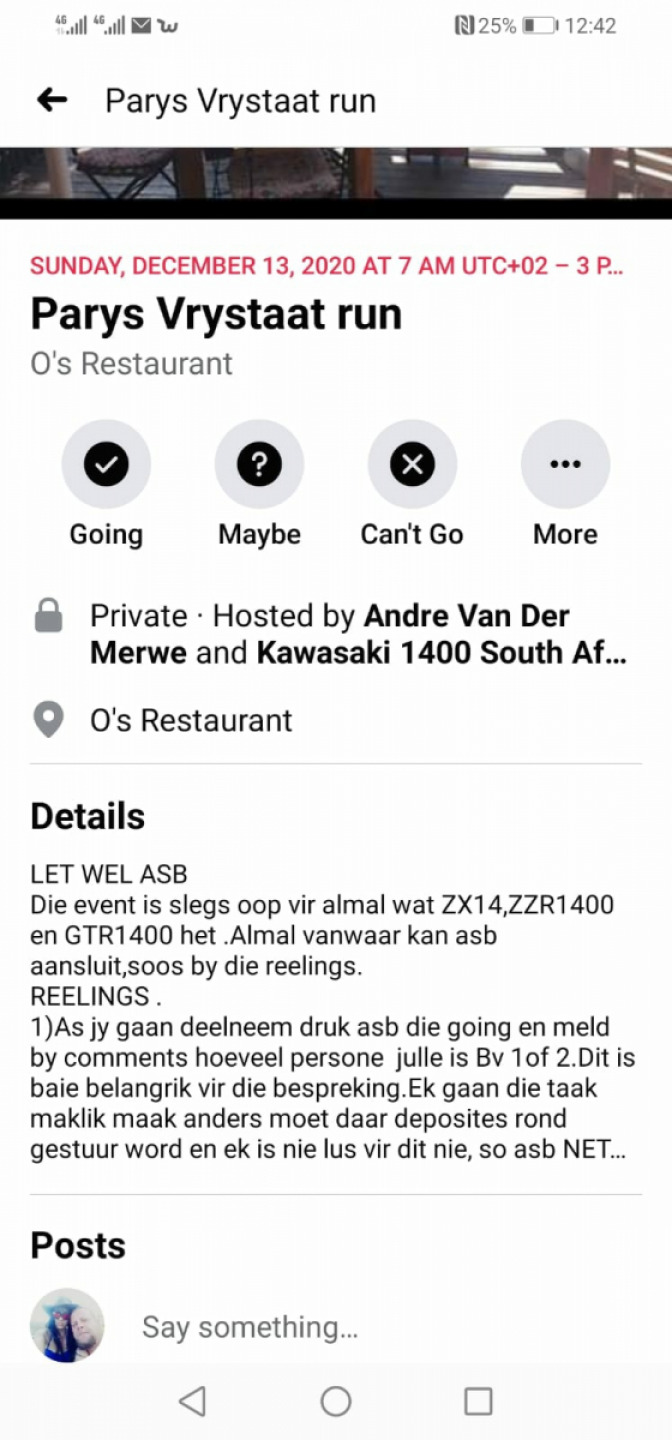Go back using the top arrow
The height and width of the screenshot is (1440, 672).
[x=52, y=100]
